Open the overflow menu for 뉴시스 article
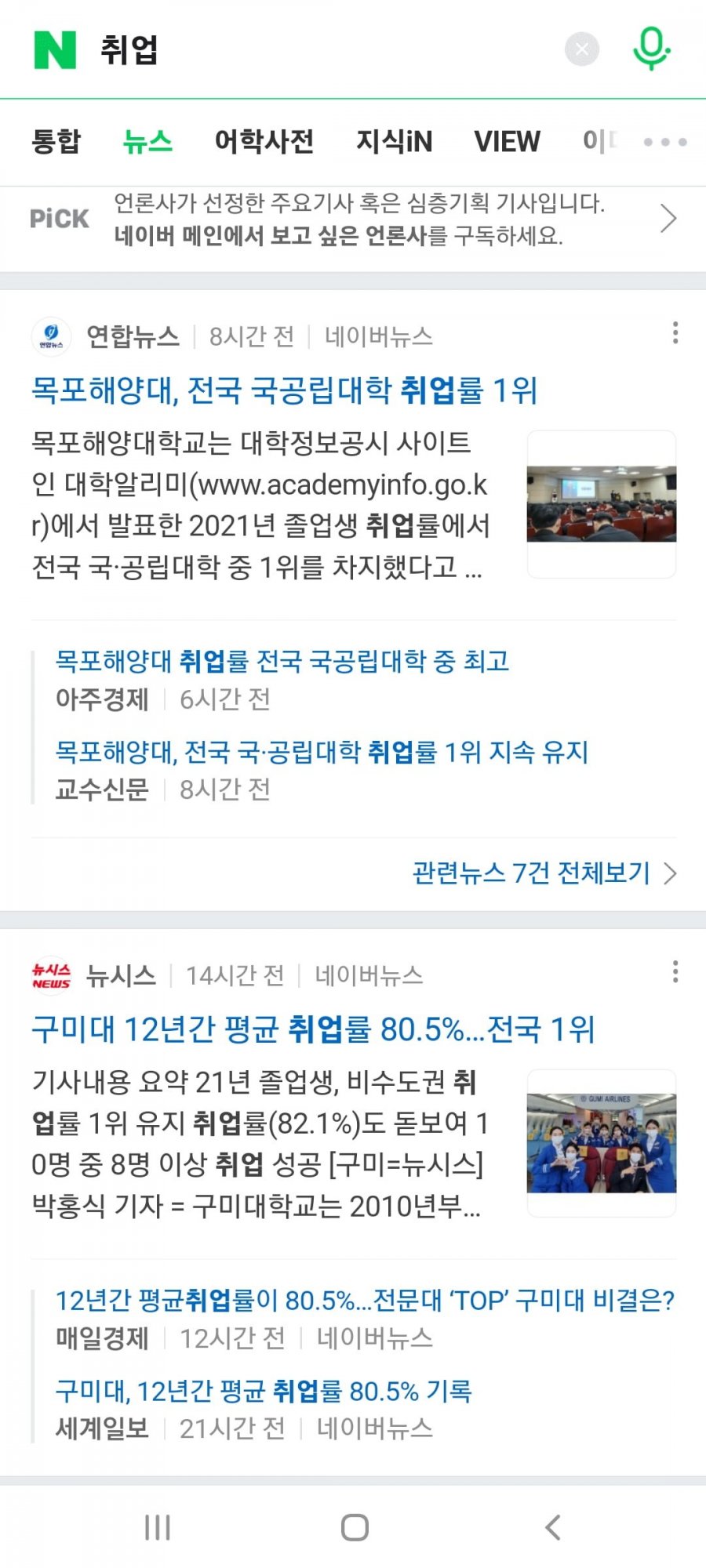This screenshot has width=706, height=1568. tap(675, 972)
